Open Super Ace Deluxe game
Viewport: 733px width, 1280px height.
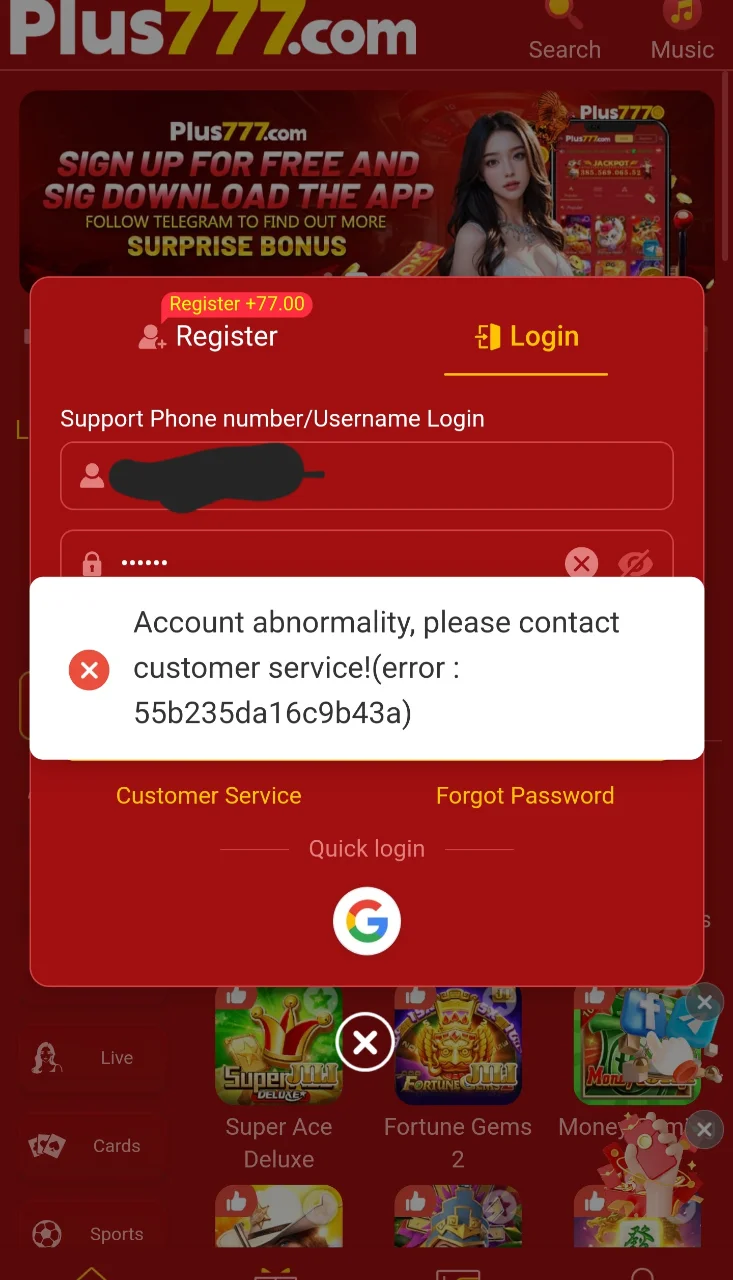point(279,1081)
